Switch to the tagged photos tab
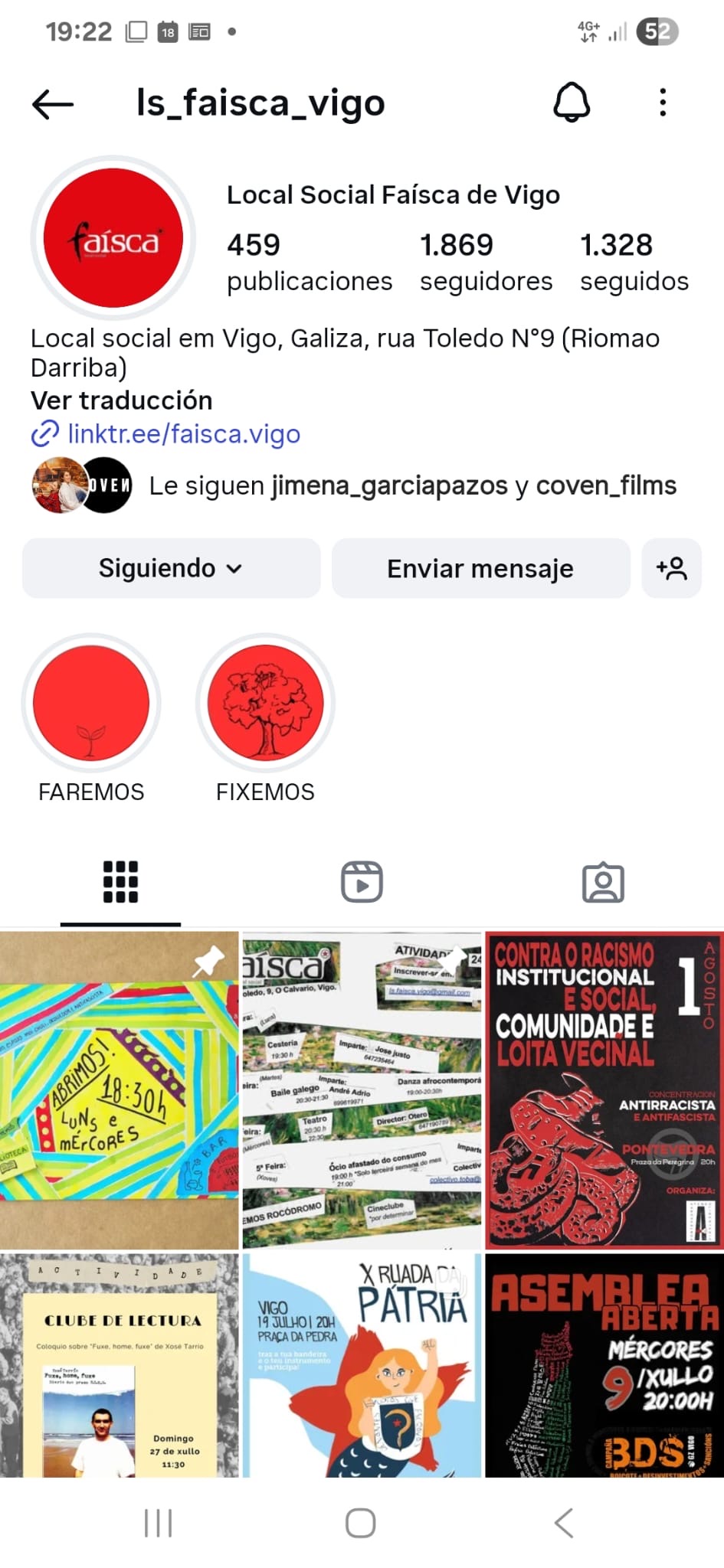Screen dimensions: 724x1568 [x=603, y=882]
